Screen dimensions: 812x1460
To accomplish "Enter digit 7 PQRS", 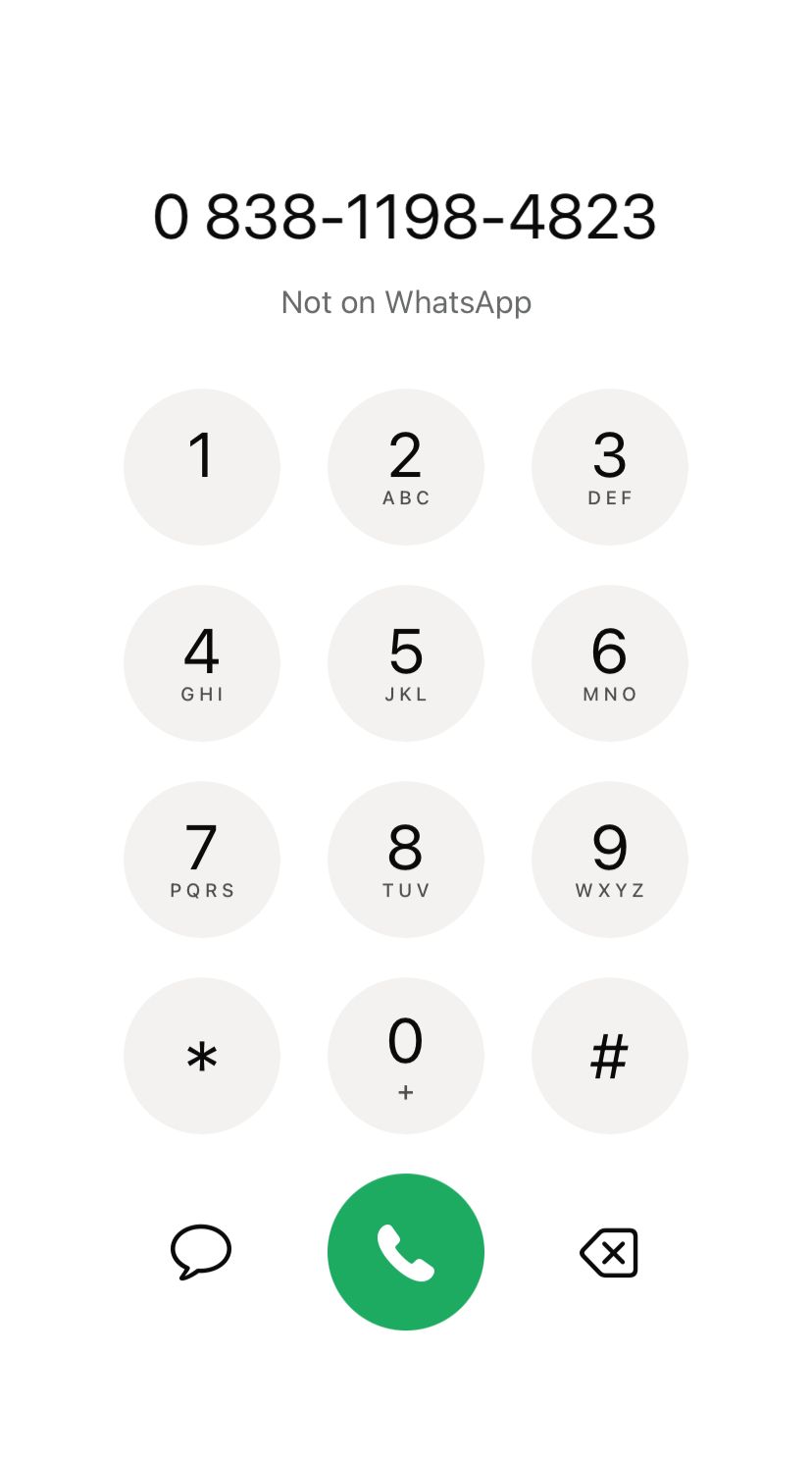I will [202, 860].
